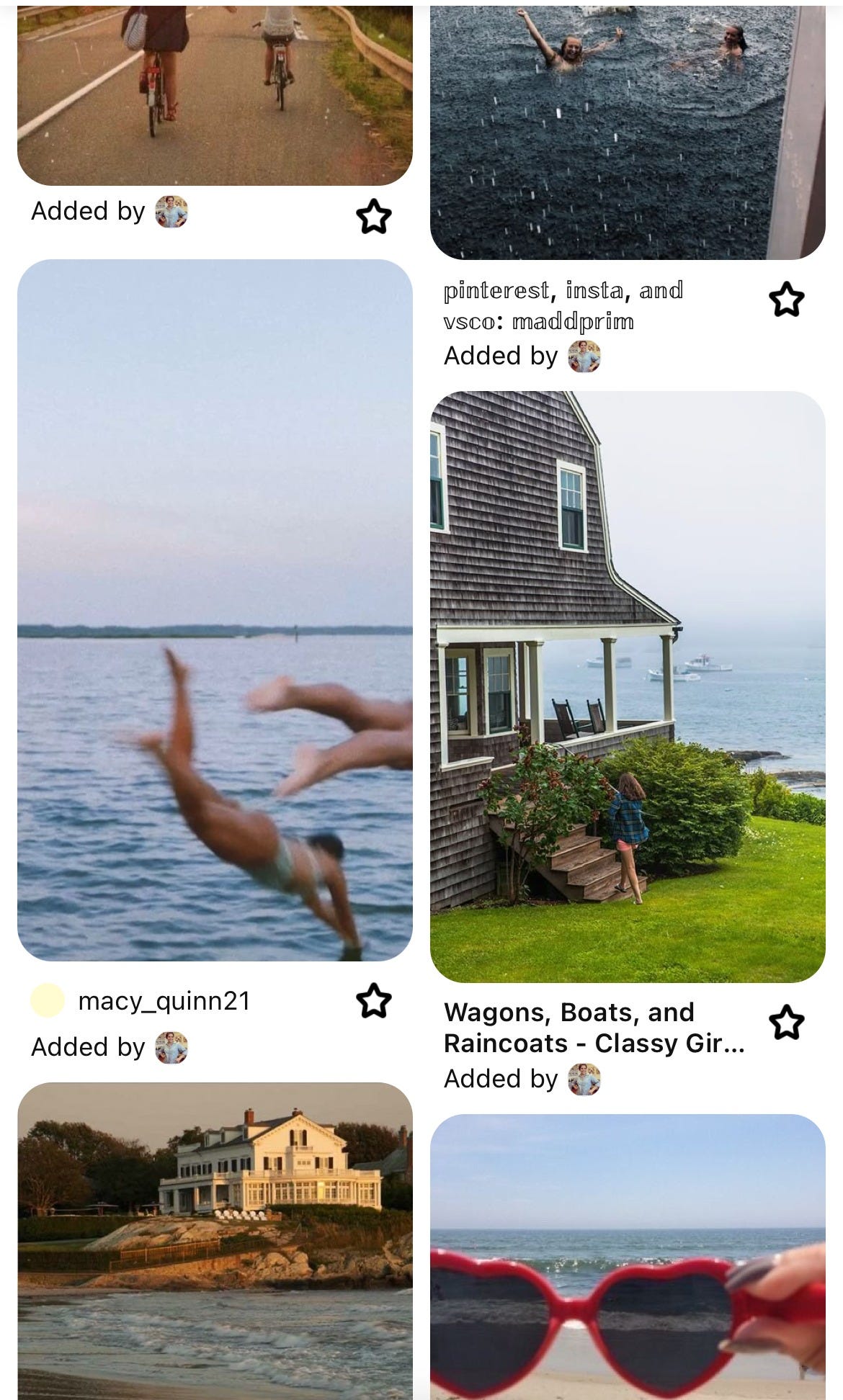843x1400 pixels.
Task: Open the white mansion on the coast pin
Action: pyautogui.click(x=215, y=1241)
